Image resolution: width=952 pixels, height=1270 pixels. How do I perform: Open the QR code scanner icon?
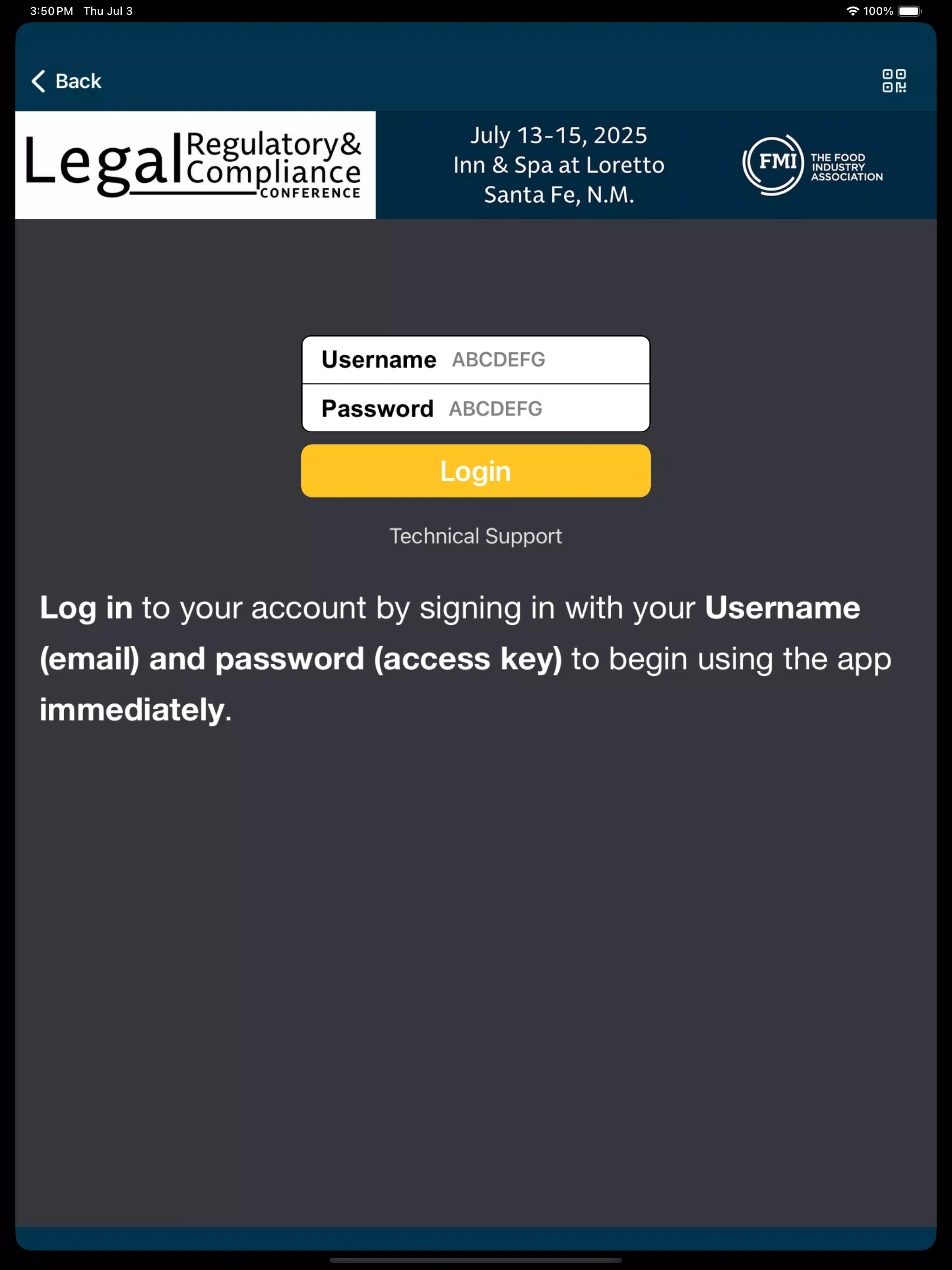click(893, 81)
